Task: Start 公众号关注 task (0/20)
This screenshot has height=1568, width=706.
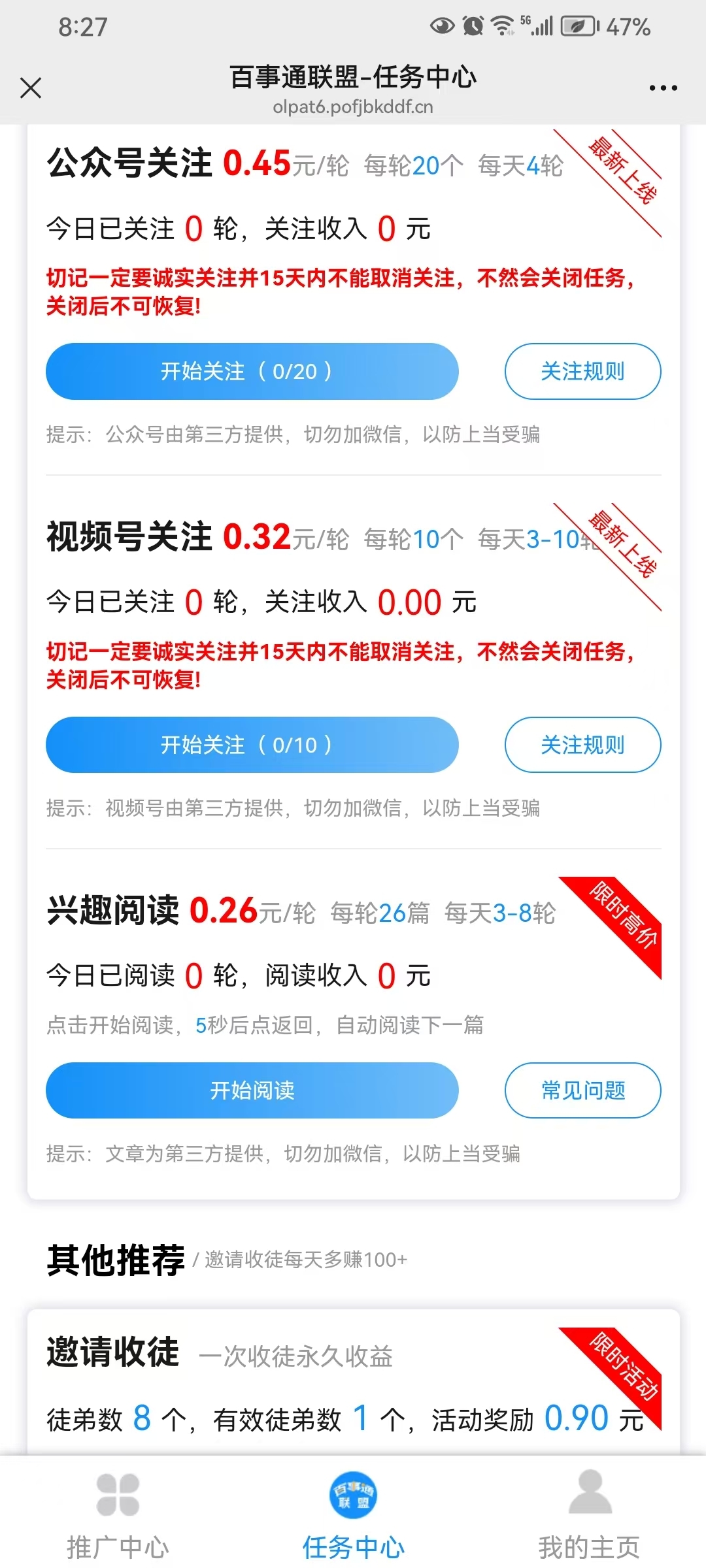Action: click(252, 371)
